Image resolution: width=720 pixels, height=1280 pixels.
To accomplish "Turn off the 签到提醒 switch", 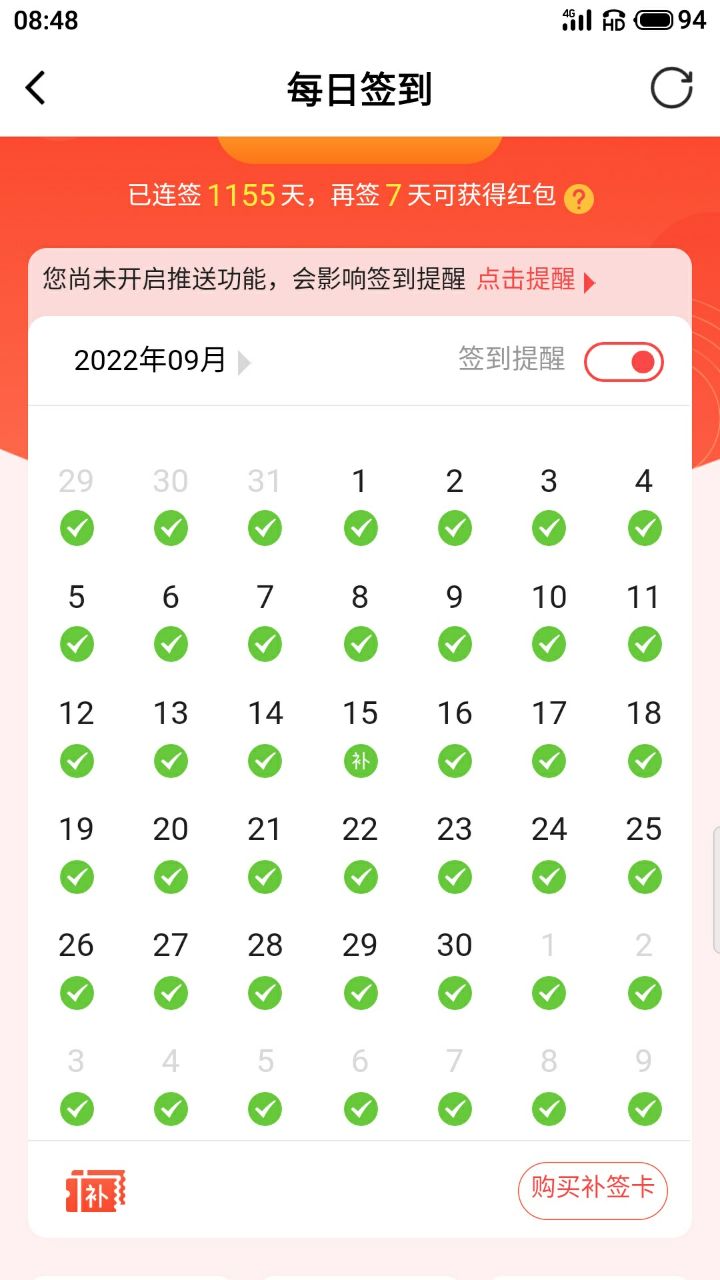I will (x=624, y=361).
